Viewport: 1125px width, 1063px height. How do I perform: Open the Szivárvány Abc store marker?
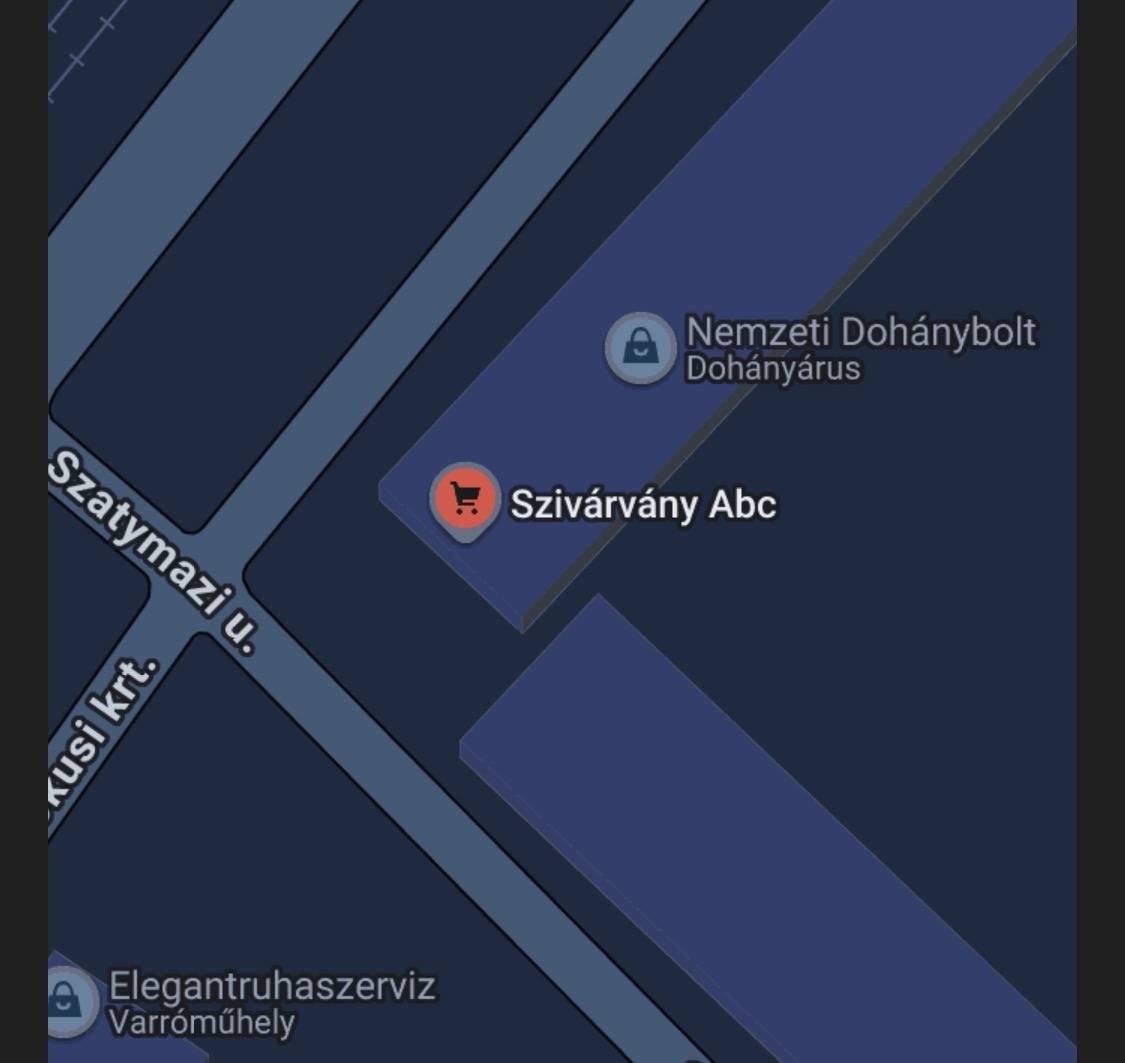click(464, 498)
